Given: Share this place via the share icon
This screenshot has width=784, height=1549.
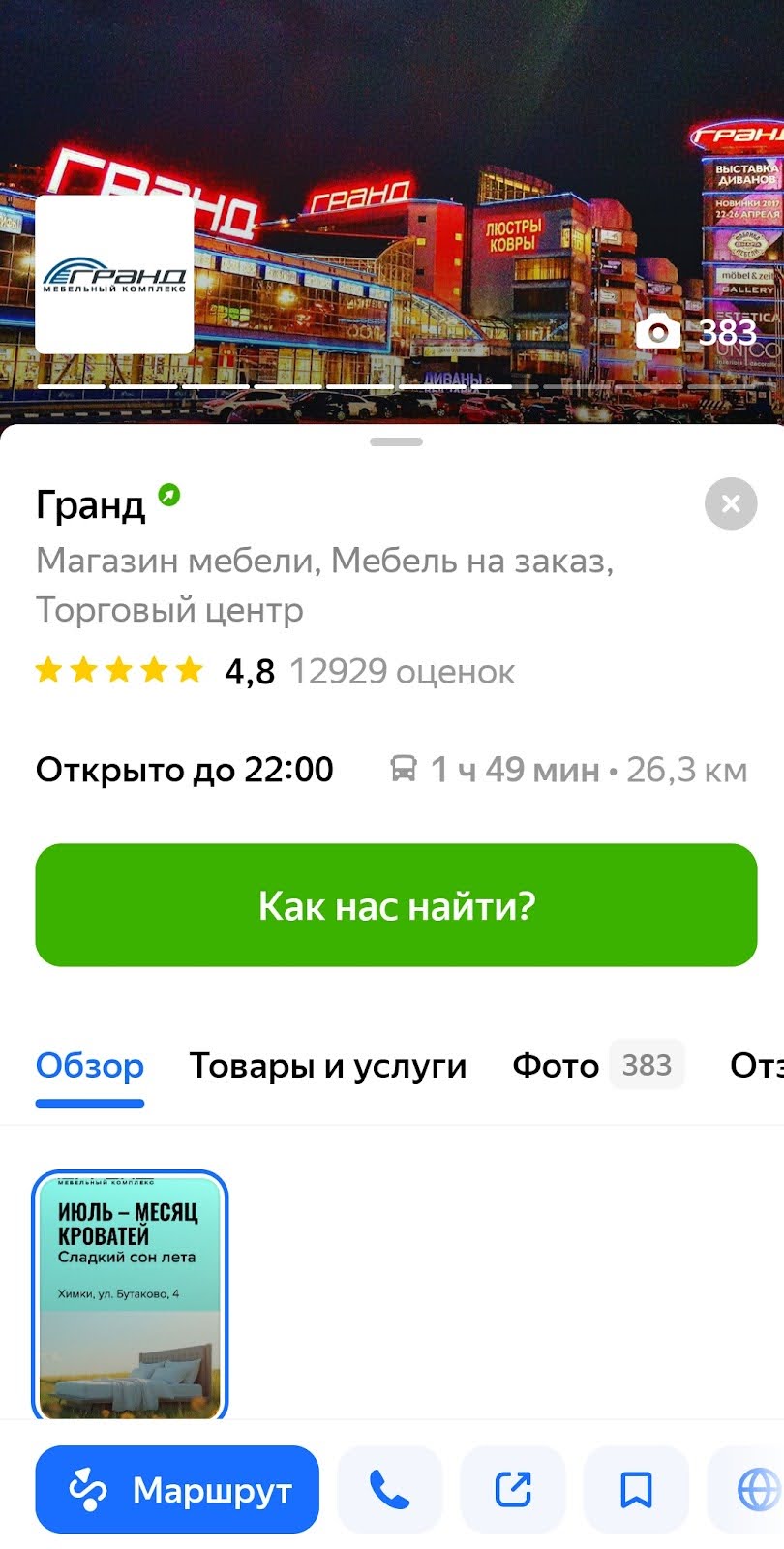Looking at the screenshot, I should pos(513,1489).
